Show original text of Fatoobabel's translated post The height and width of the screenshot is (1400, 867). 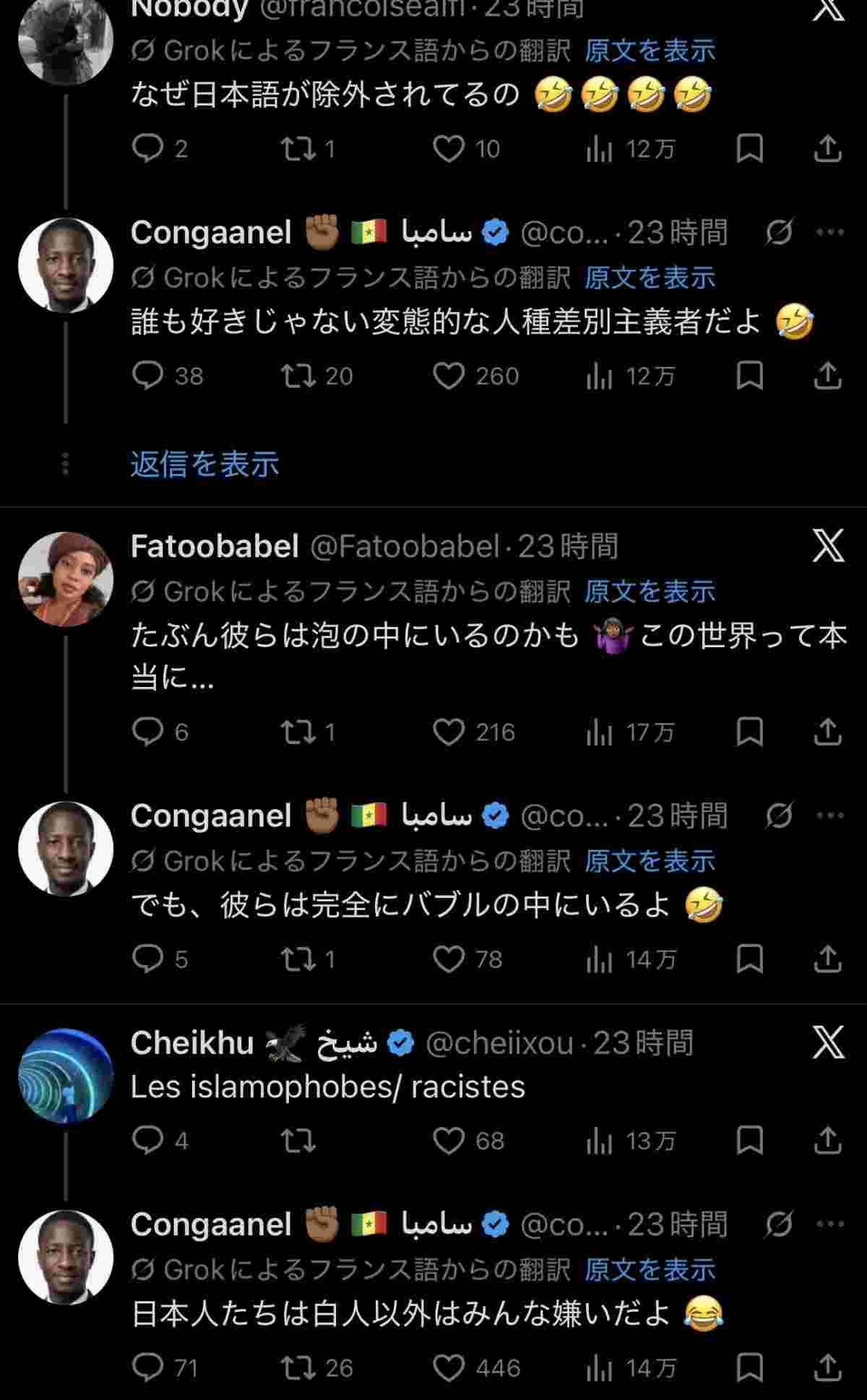click(x=650, y=592)
